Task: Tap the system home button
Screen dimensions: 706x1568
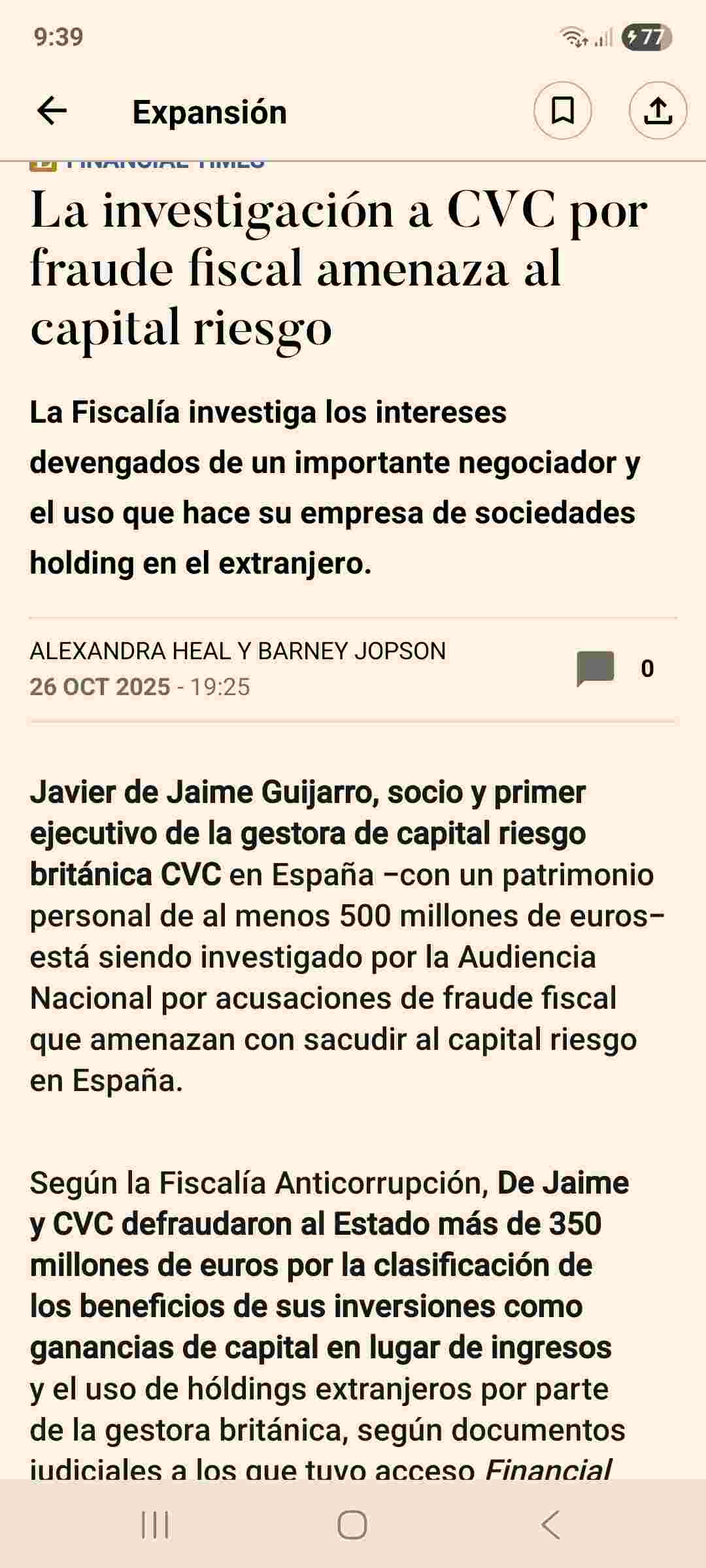Action: tap(352, 1525)
